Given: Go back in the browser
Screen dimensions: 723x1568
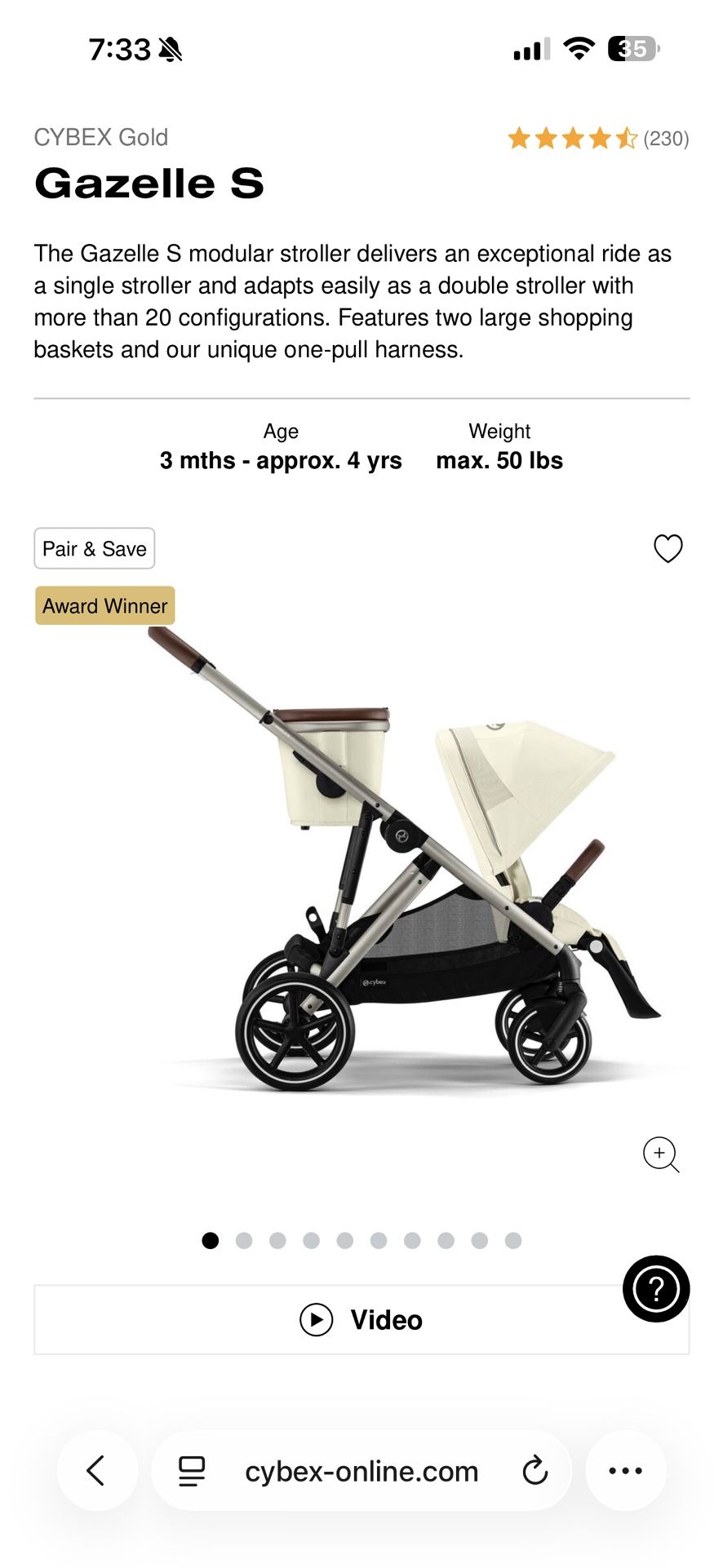Looking at the screenshot, I should 96,1470.
